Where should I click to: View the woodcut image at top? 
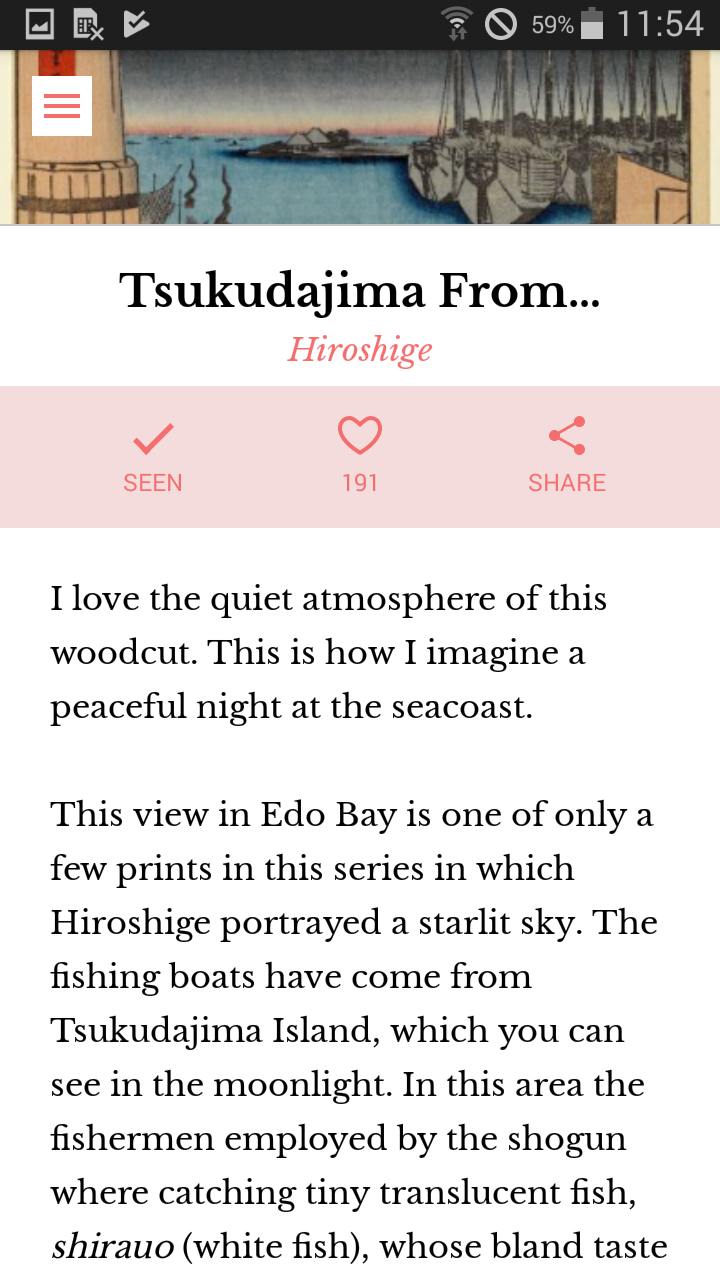[x=360, y=138]
